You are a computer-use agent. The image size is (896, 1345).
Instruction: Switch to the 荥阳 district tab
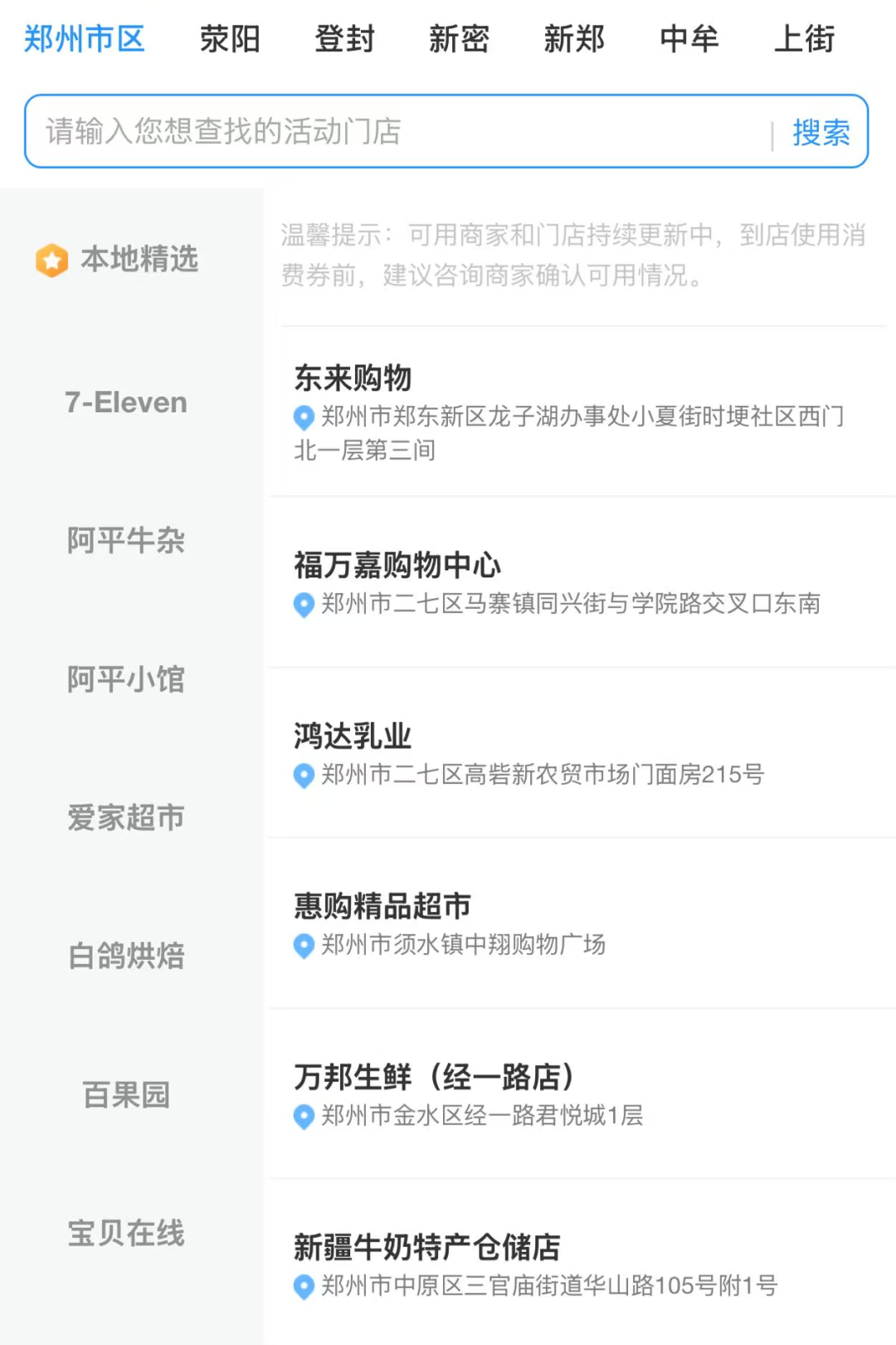coord(230,39)
